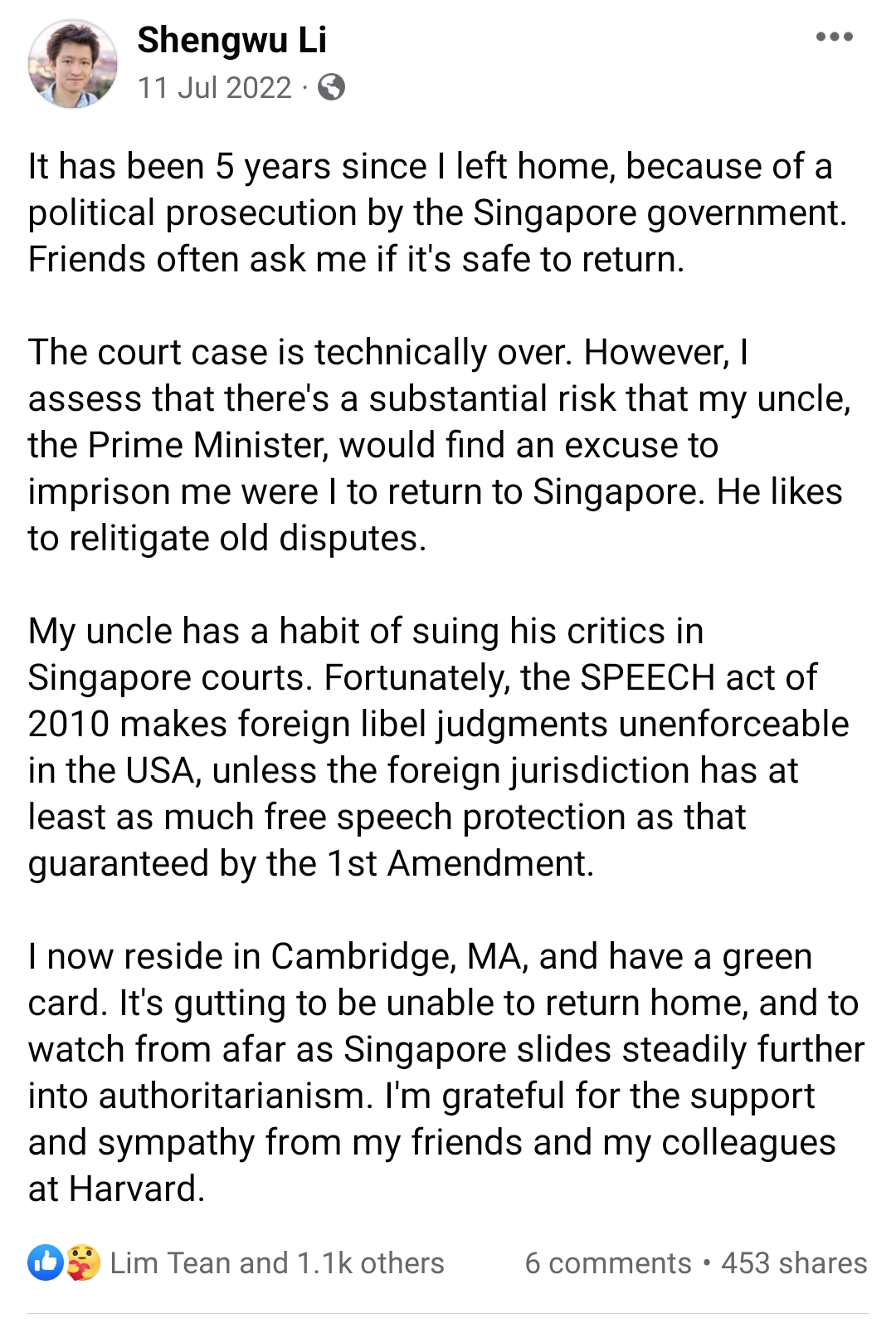Open the post's three-dot options menu

pos(834,37)
